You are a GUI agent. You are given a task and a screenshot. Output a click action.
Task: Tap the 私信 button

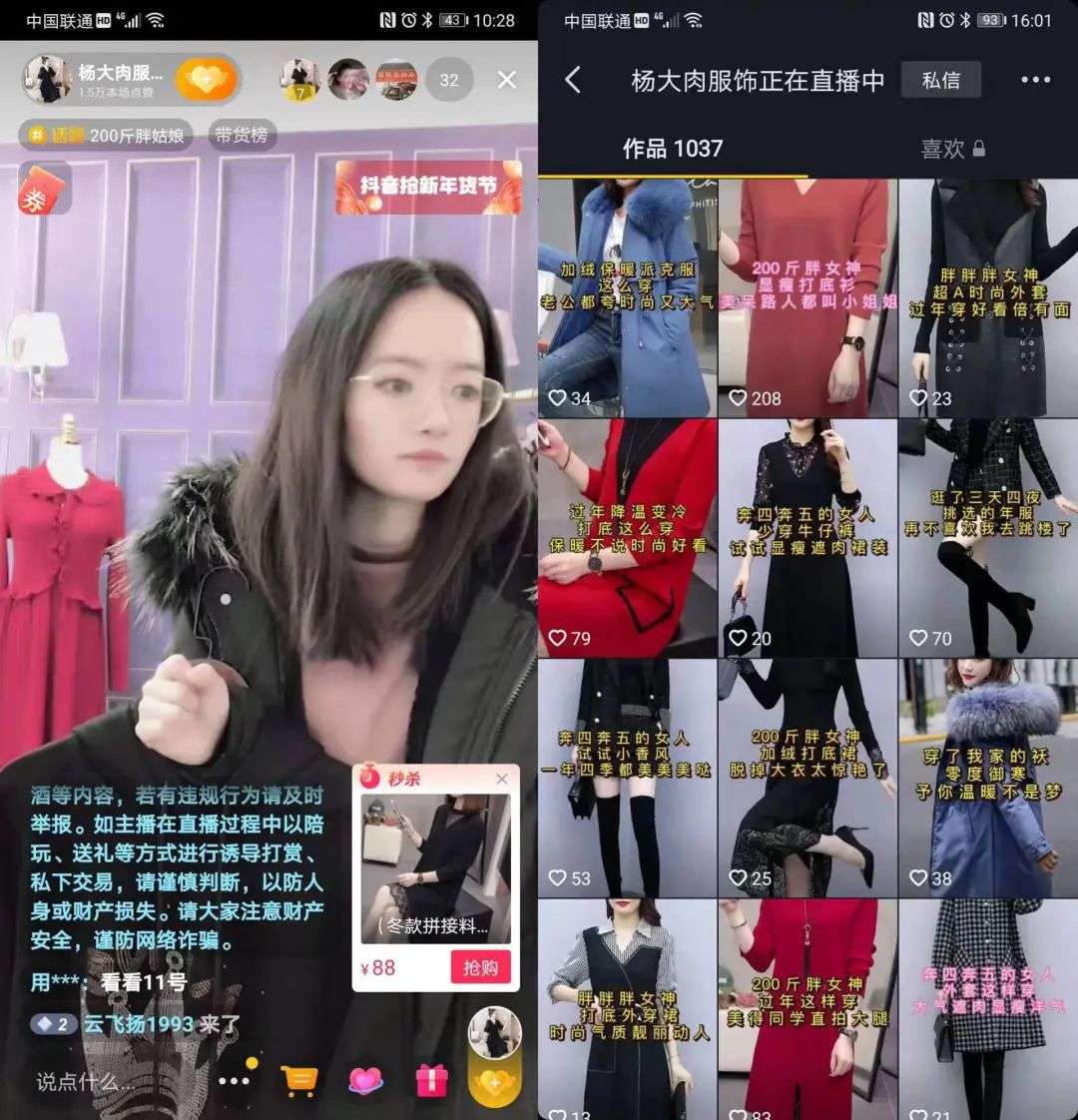[x=940, y=81]
